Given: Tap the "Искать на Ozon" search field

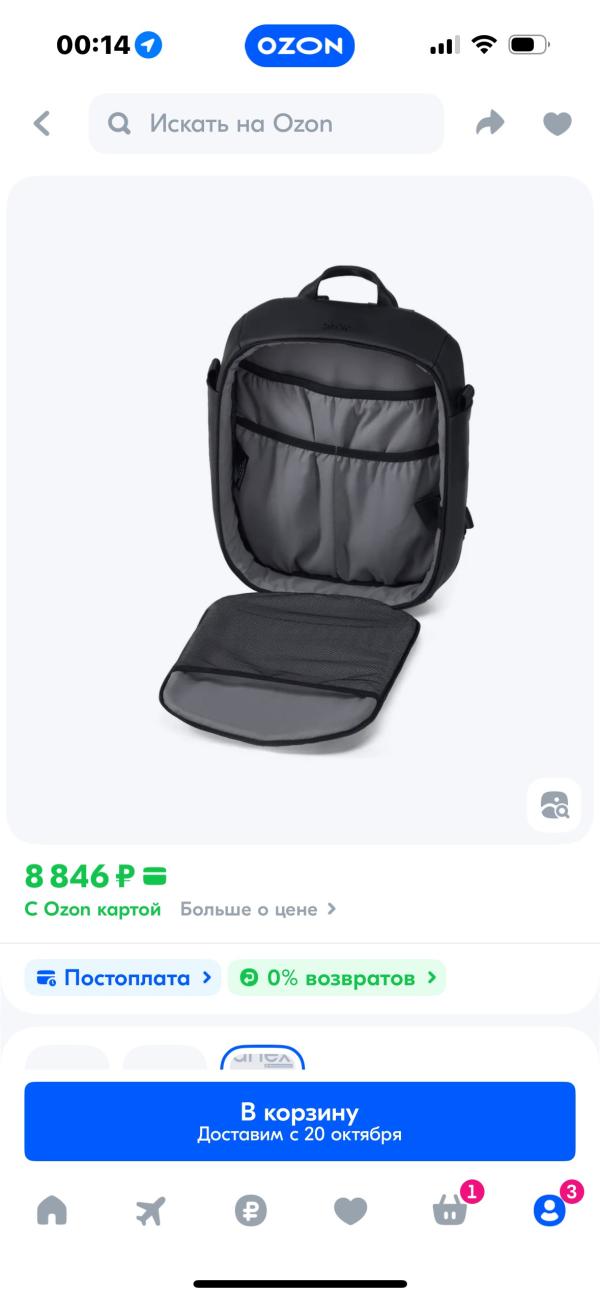Looking at the screenshot, I should (x=266, y=124).
